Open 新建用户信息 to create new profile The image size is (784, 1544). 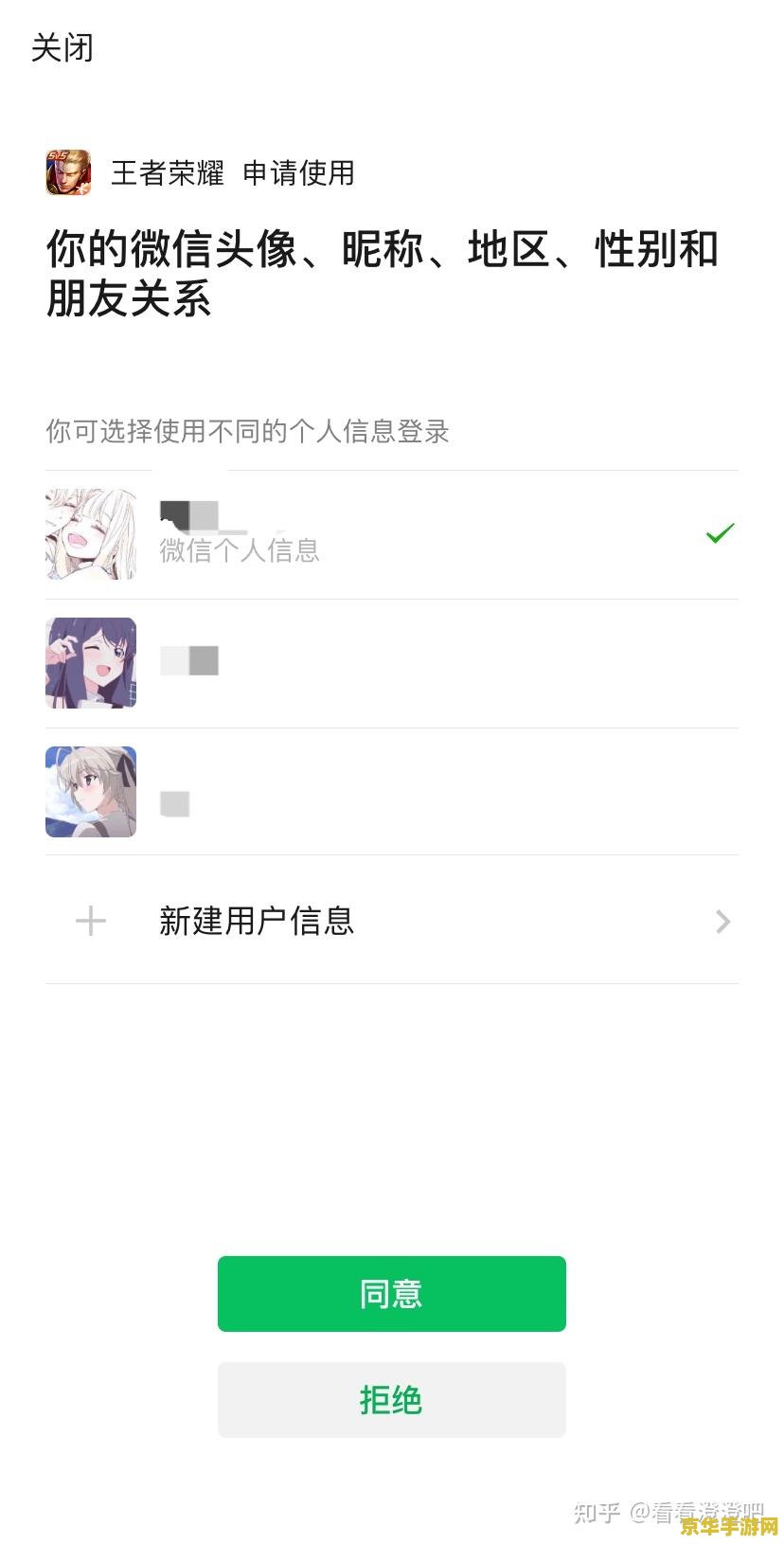pos(391,921)
